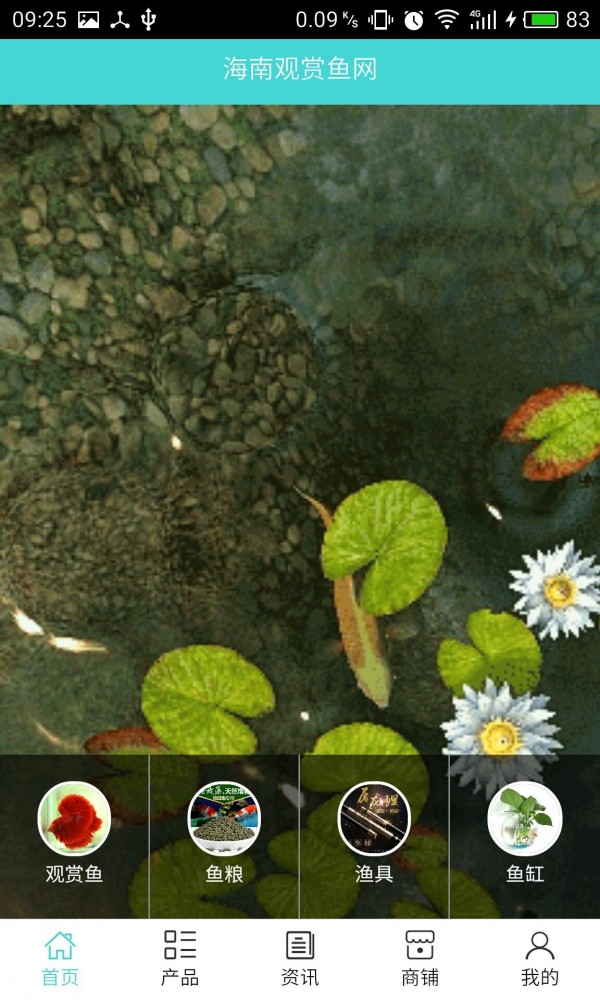600x1000 pixels.
Task: Switch to the 资讯 tab
Action: (x=300, y=958)
